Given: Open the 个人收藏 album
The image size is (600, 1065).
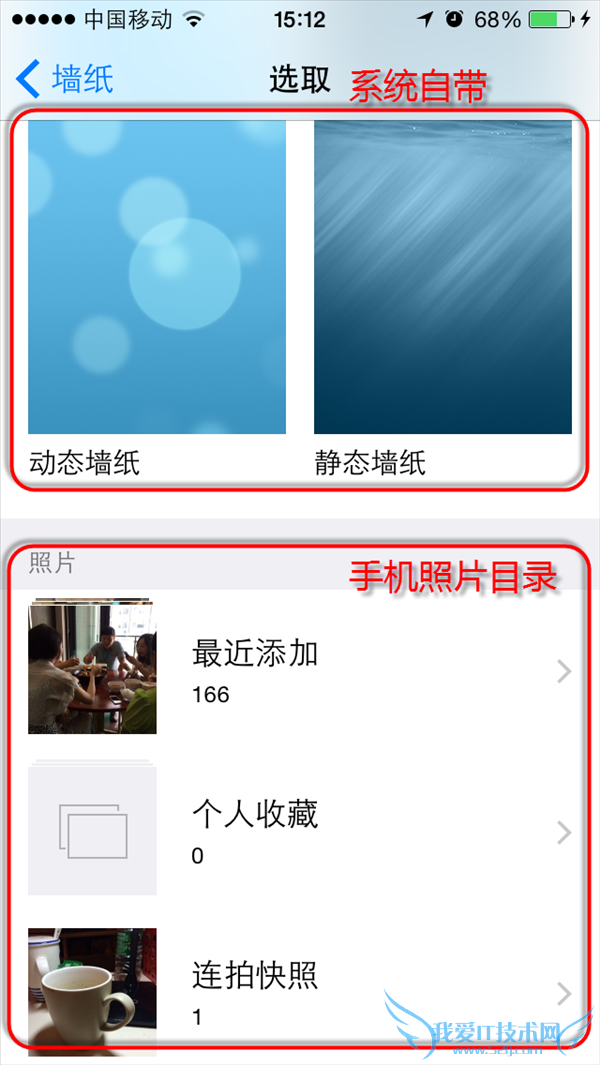Looking at the screenshot, I should point(300,831).
